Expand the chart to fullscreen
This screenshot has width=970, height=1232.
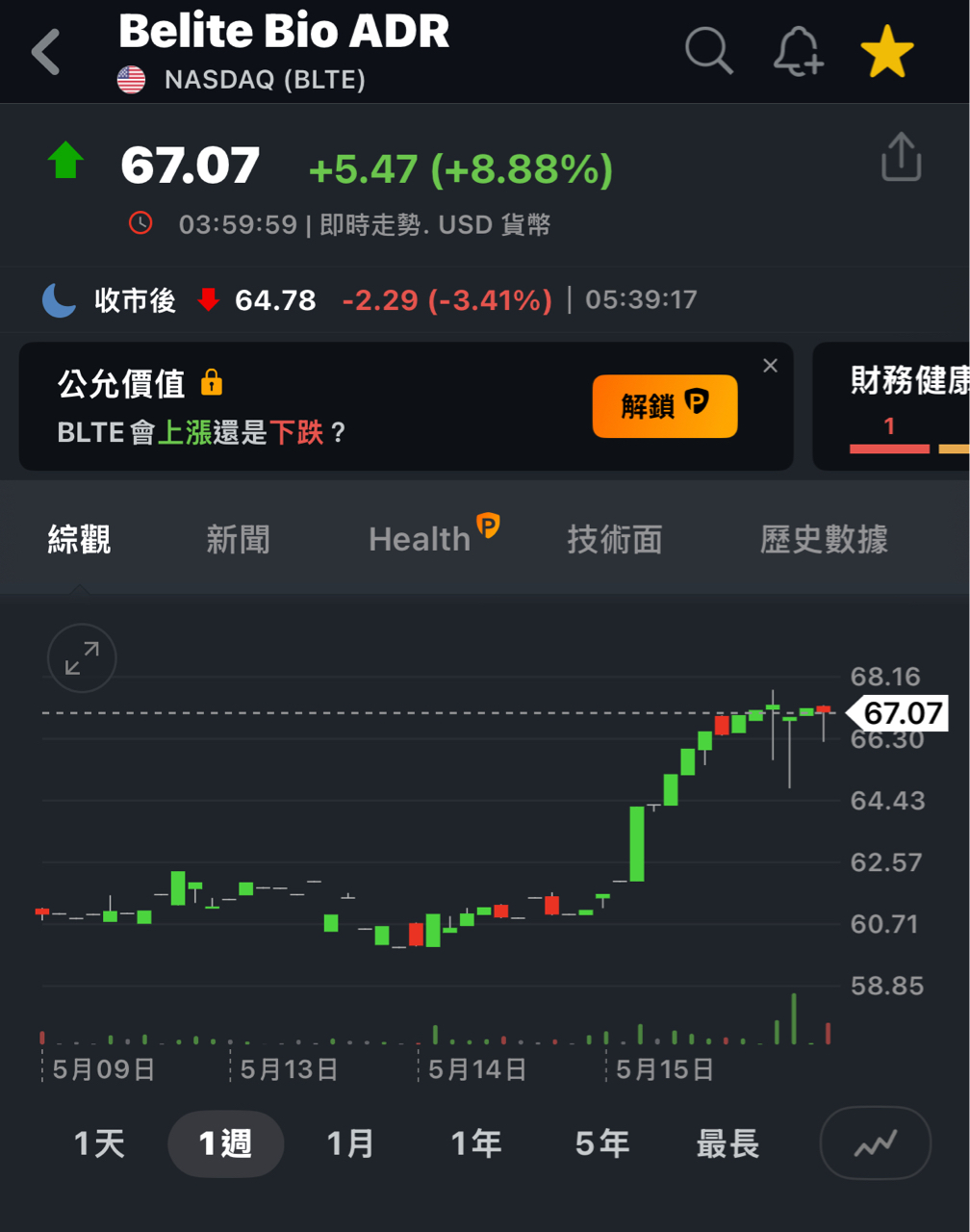coord(82,658)
